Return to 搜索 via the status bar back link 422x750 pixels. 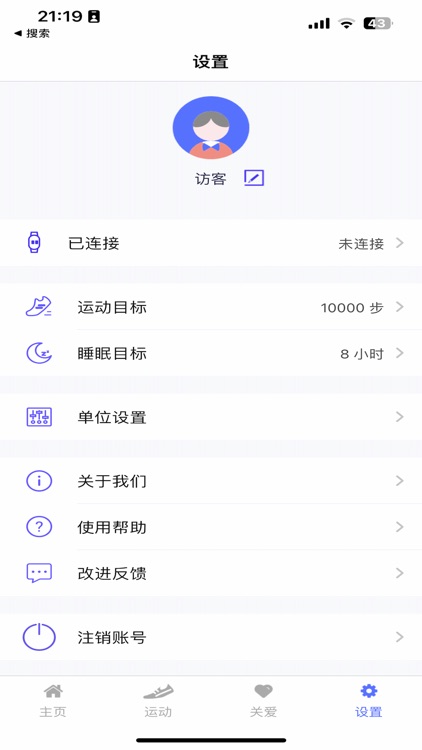click(32, 33)
